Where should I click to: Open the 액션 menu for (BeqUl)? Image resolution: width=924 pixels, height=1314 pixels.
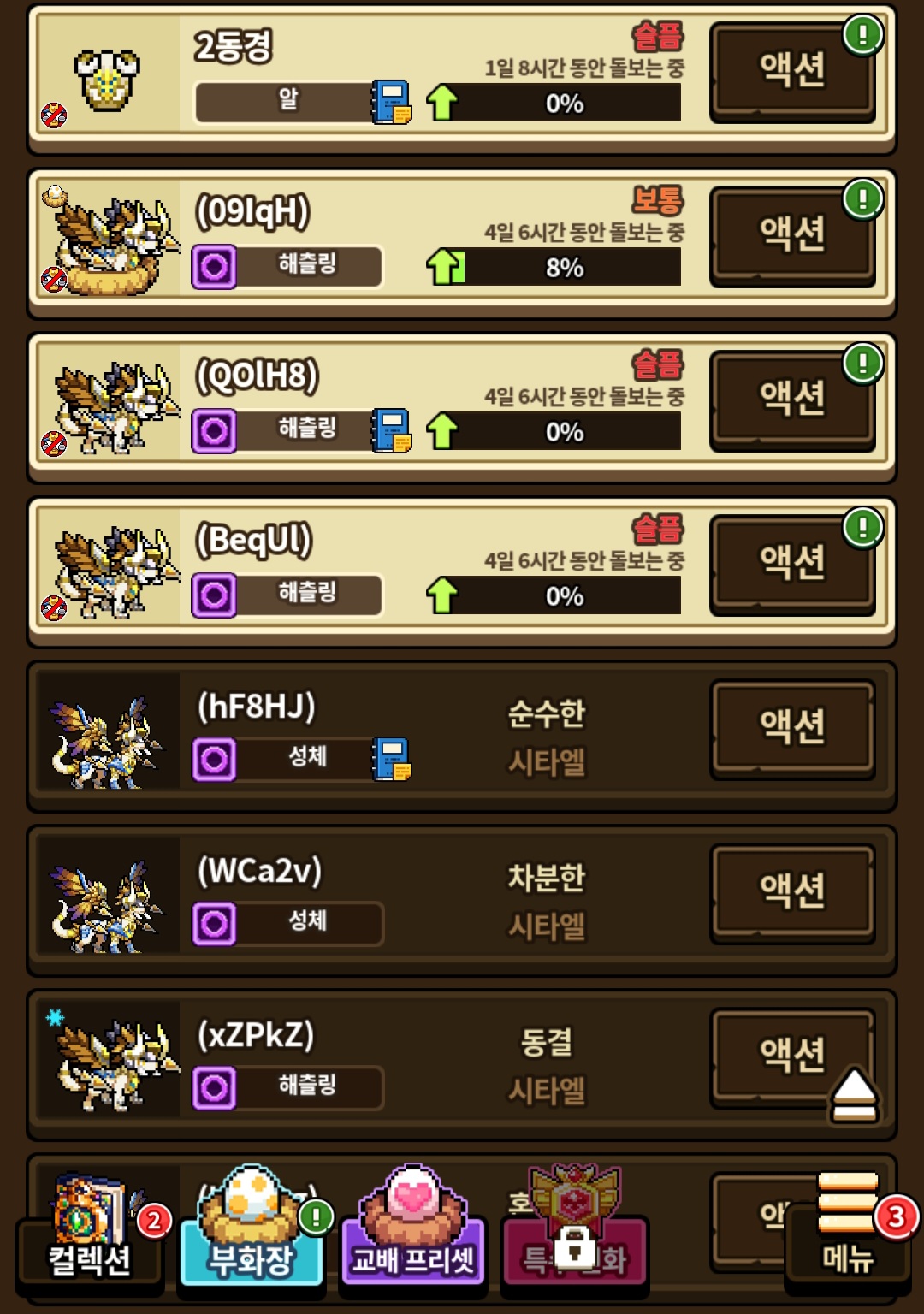tap(792, 565)
